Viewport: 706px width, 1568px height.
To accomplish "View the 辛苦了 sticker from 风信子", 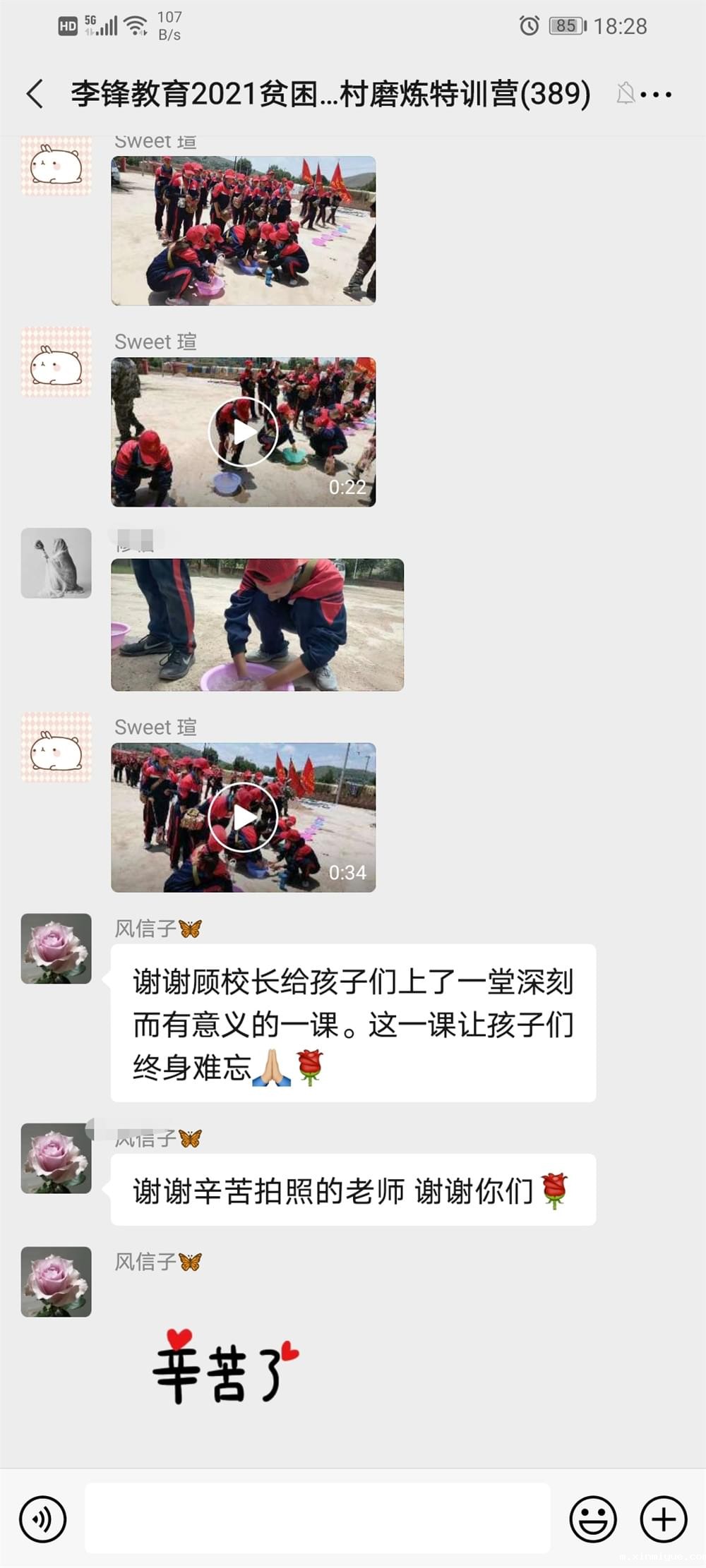I will (226, 1367).
